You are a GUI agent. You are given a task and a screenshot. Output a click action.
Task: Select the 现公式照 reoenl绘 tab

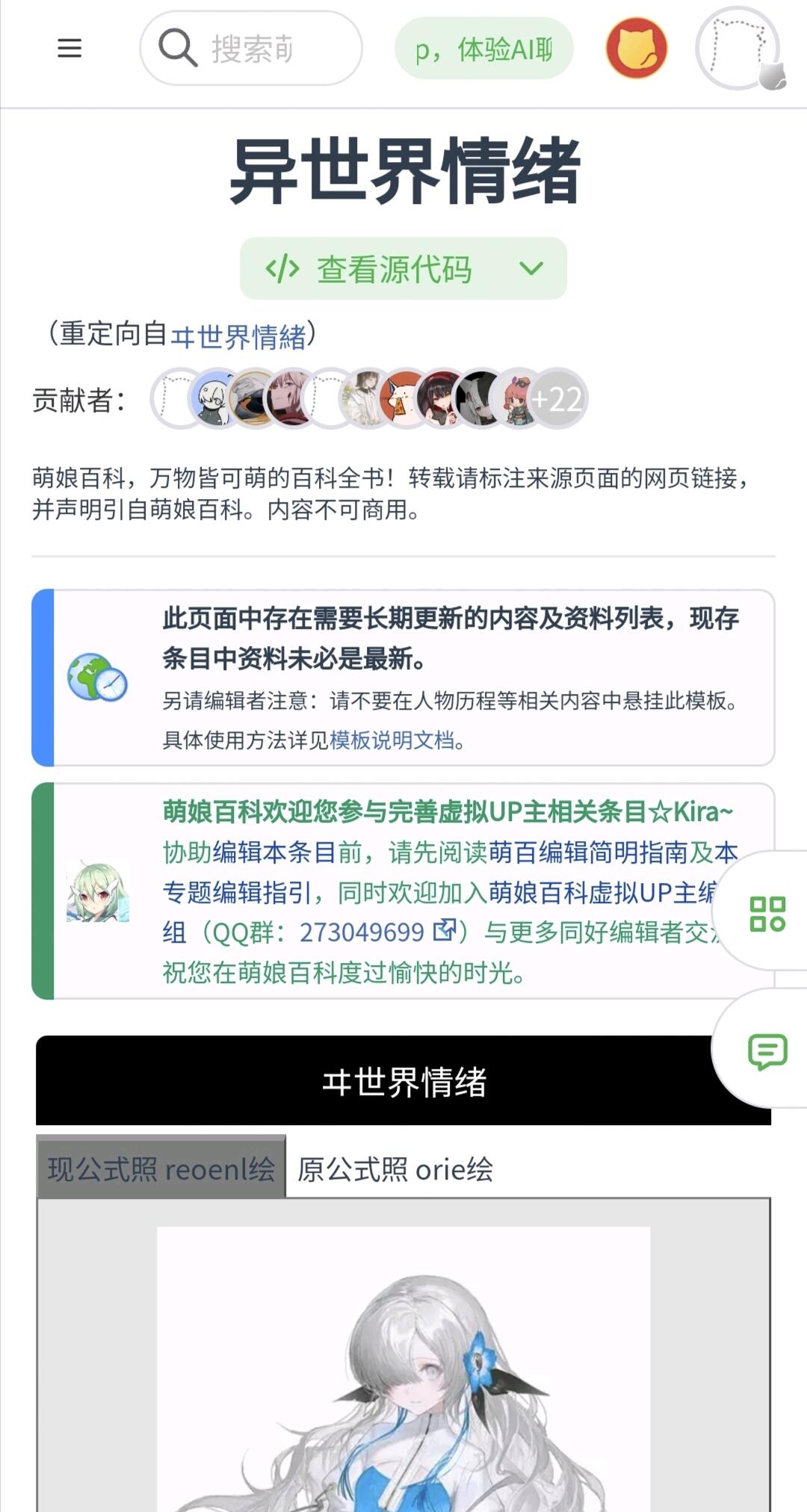point(161,1168)
